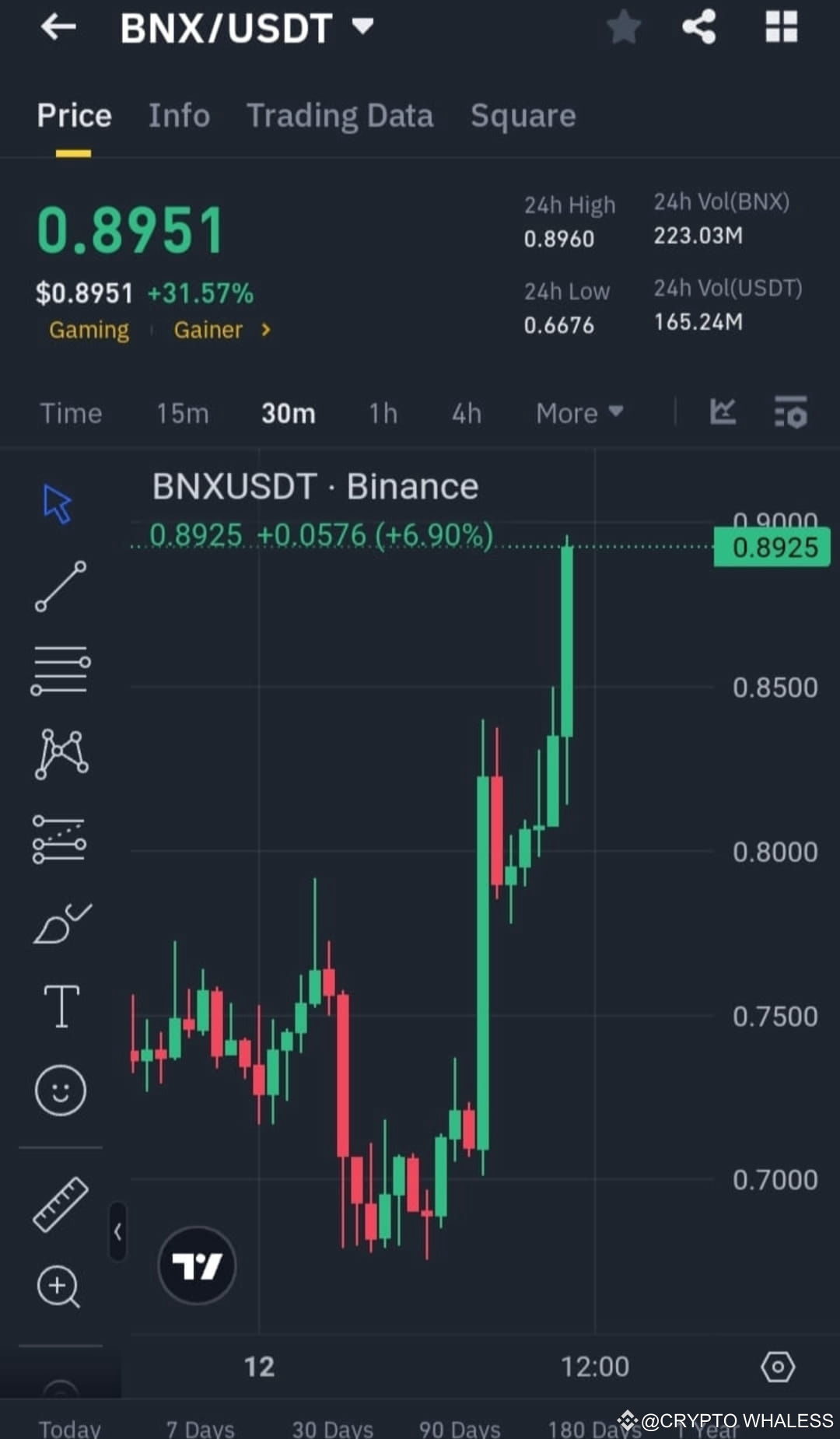Open the BNX/USDT pair selector dropdown

(362, 28)
